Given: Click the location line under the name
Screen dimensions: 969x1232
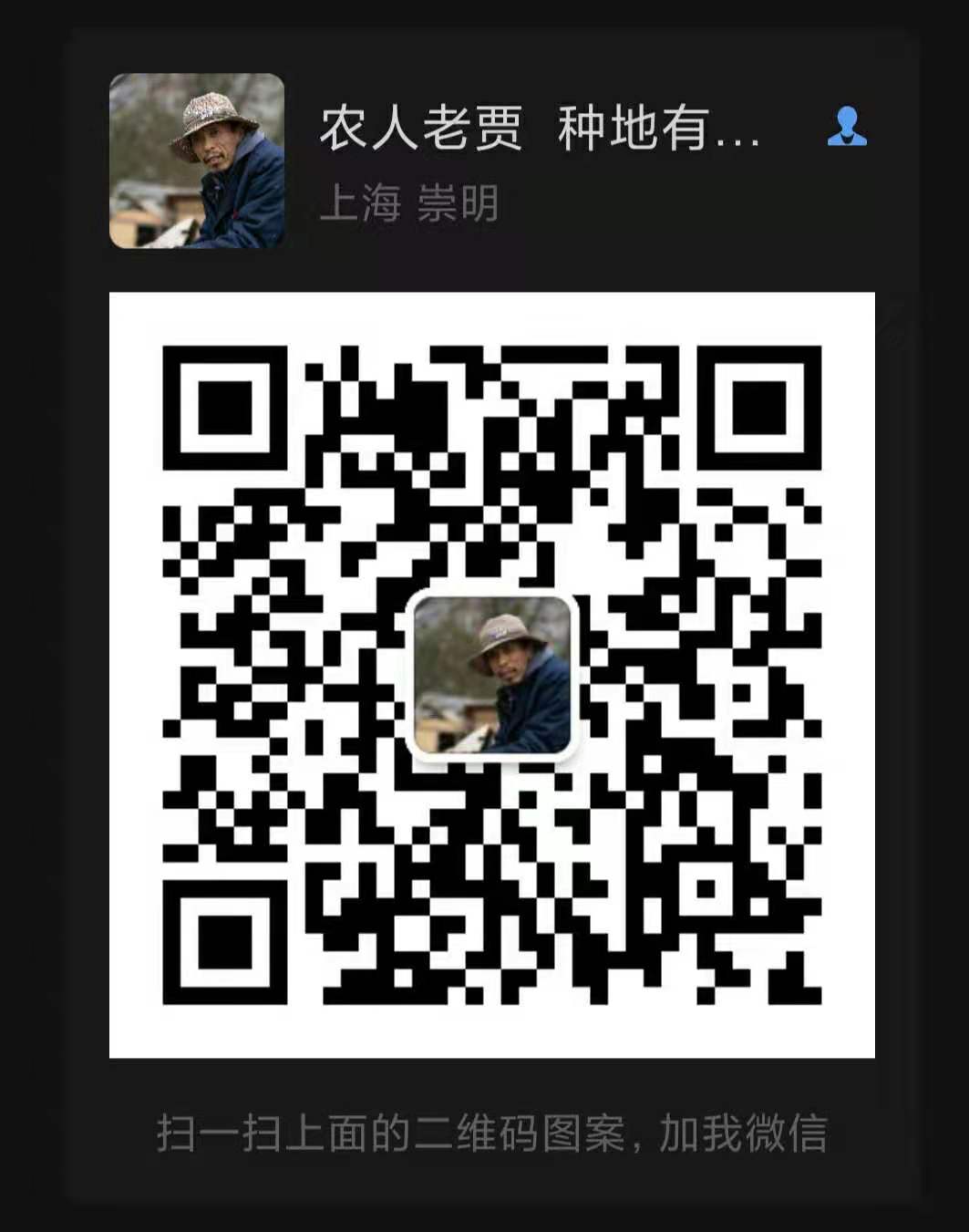Looking at the screenshot, I should 410,203.
